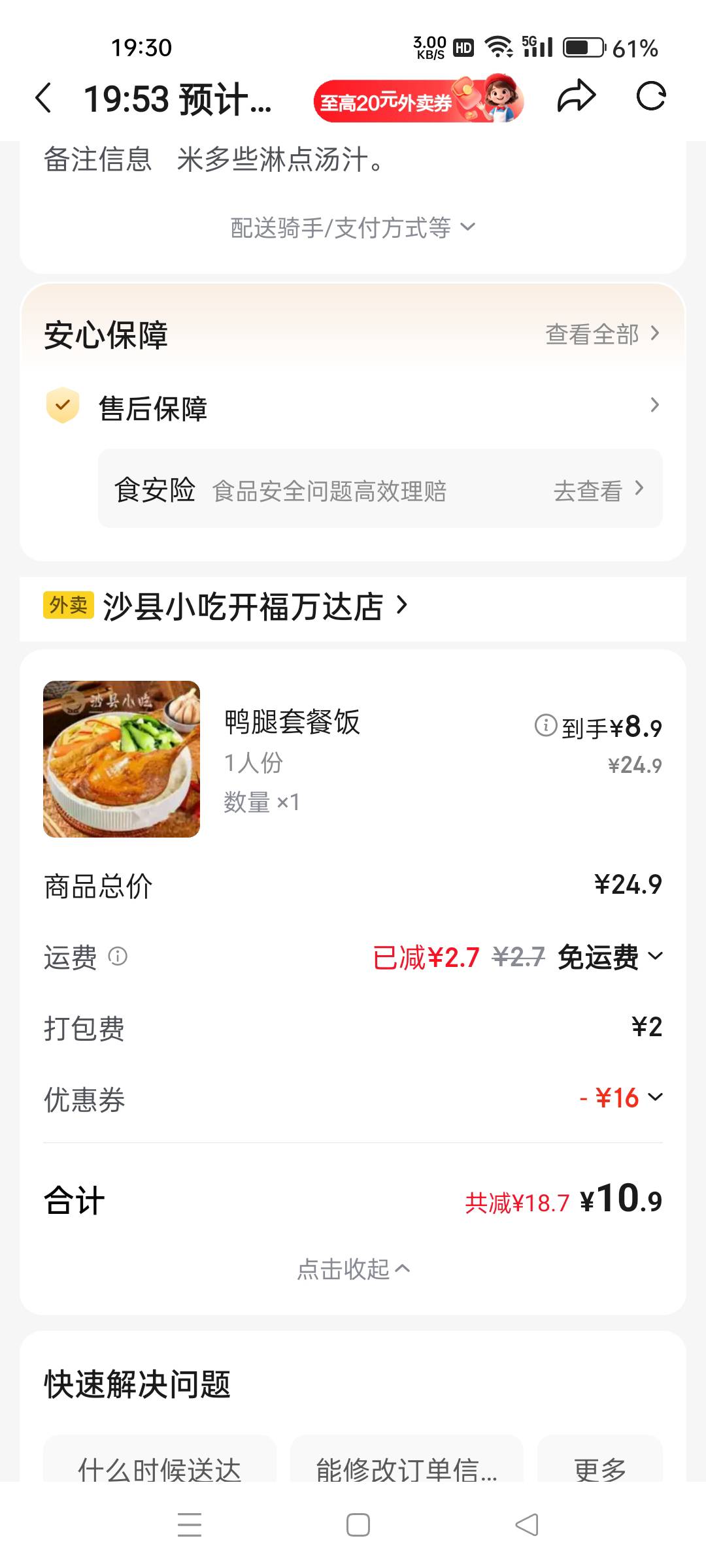The image size is (706, 1568).
Task: Go to the system home screen
Action: [x=358, y=1525]
